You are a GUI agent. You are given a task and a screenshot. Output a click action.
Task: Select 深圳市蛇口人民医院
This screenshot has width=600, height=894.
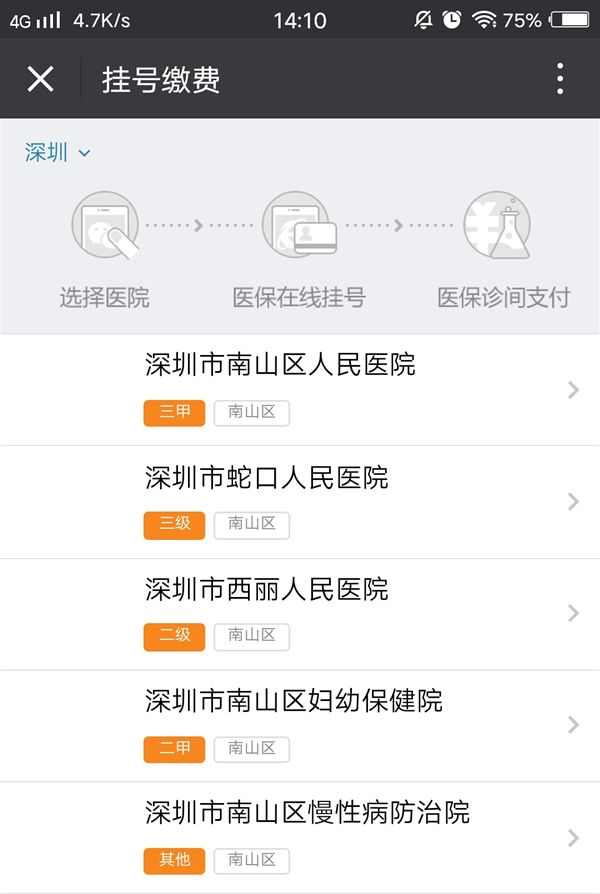[x=300, y=501]
